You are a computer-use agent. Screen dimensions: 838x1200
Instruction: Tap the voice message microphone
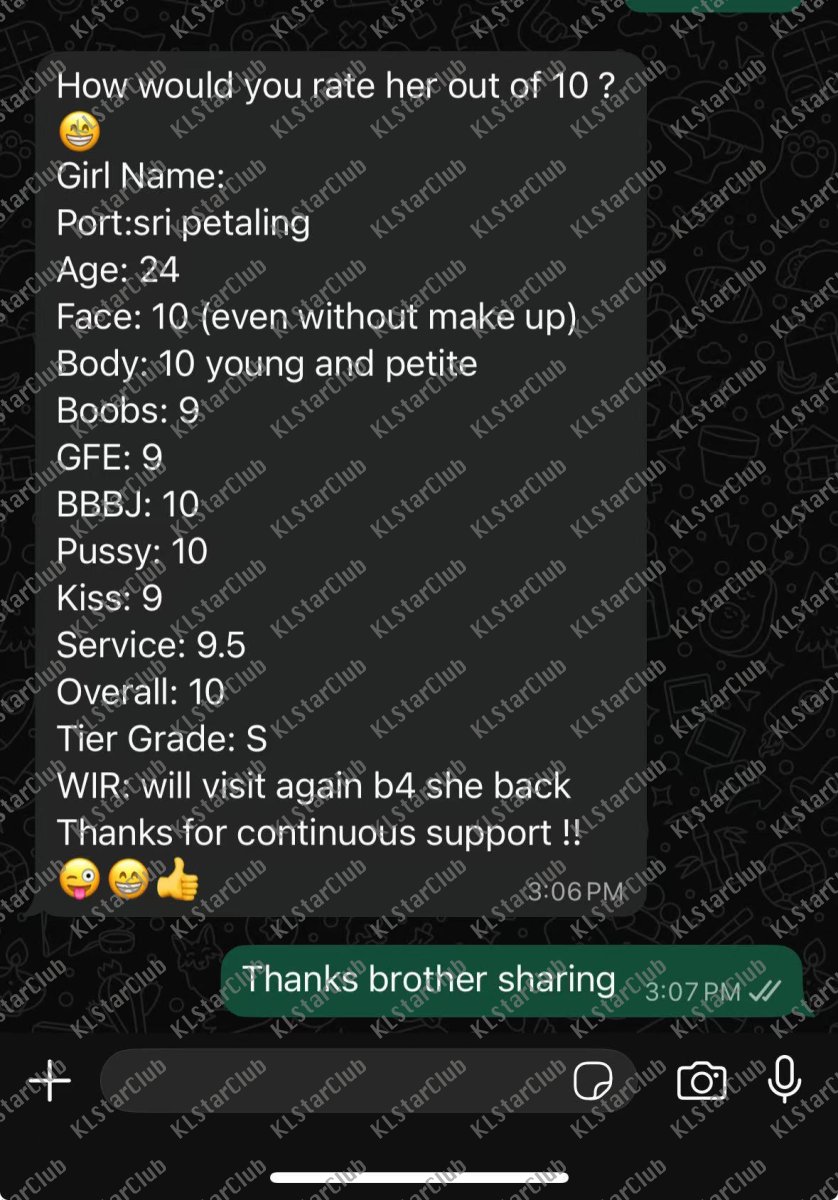(x=785, y=1080)
